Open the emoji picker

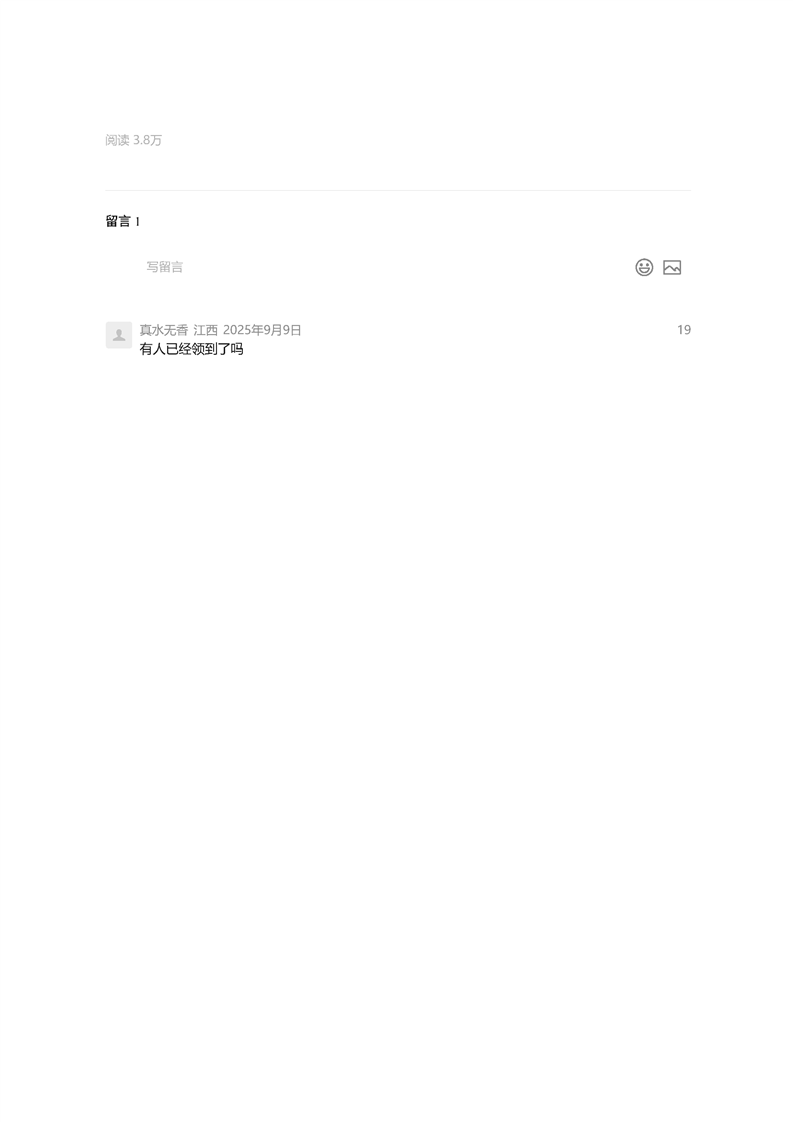[644, 267]
